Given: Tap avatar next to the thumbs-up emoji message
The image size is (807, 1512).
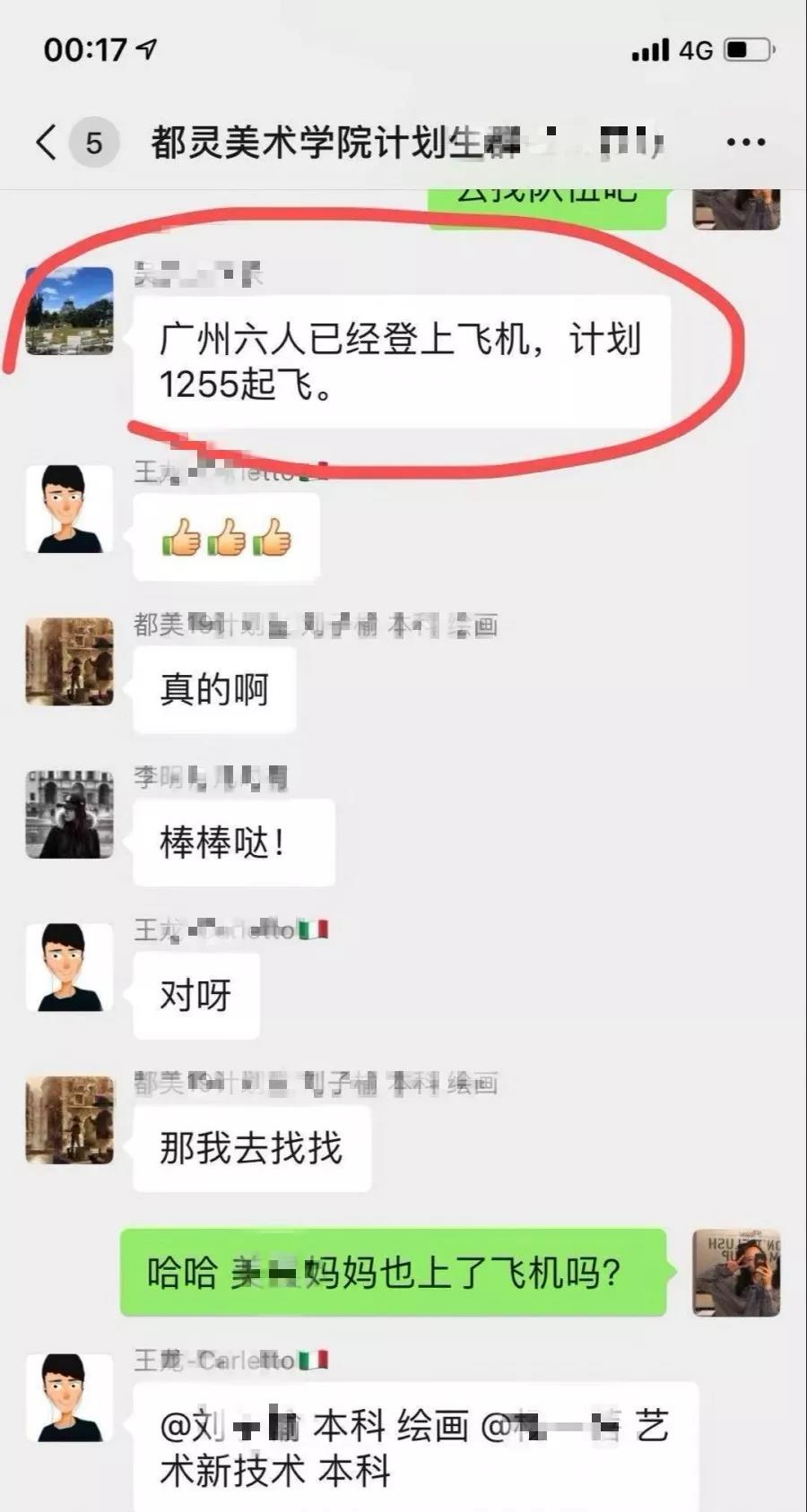Looking at the screenshot, I should coord(70,509).
